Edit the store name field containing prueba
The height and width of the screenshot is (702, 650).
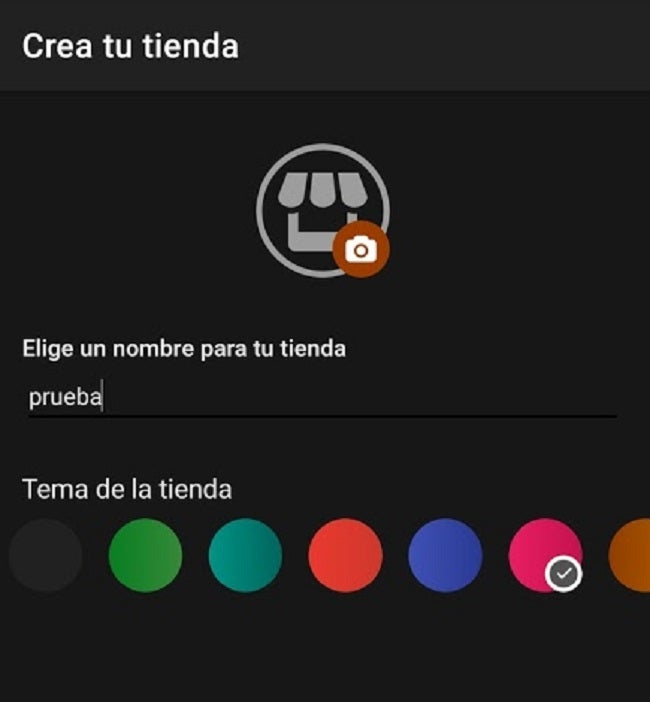tap(320, 397)
